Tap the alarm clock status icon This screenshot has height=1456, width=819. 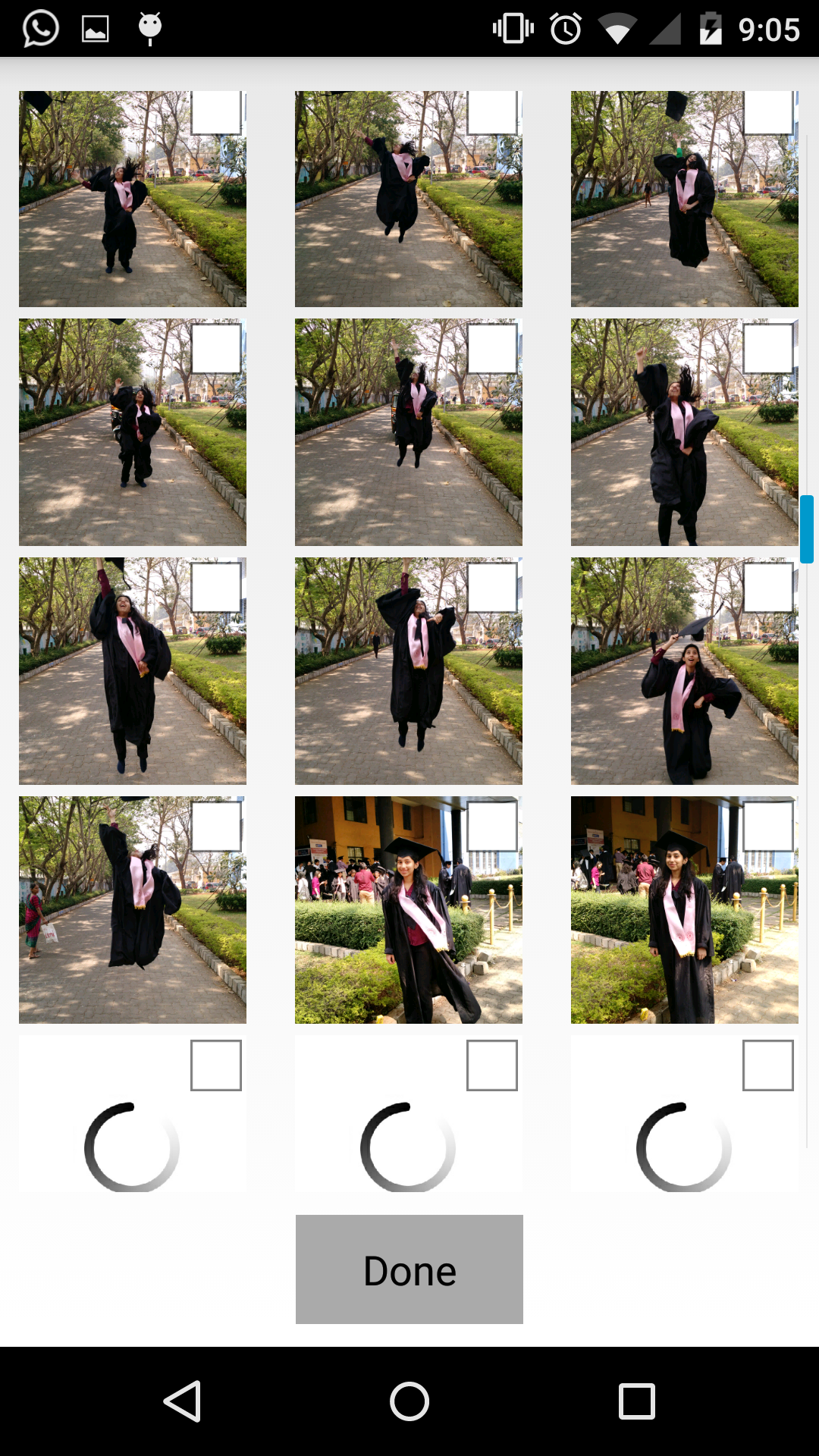[x=566, y=28]
